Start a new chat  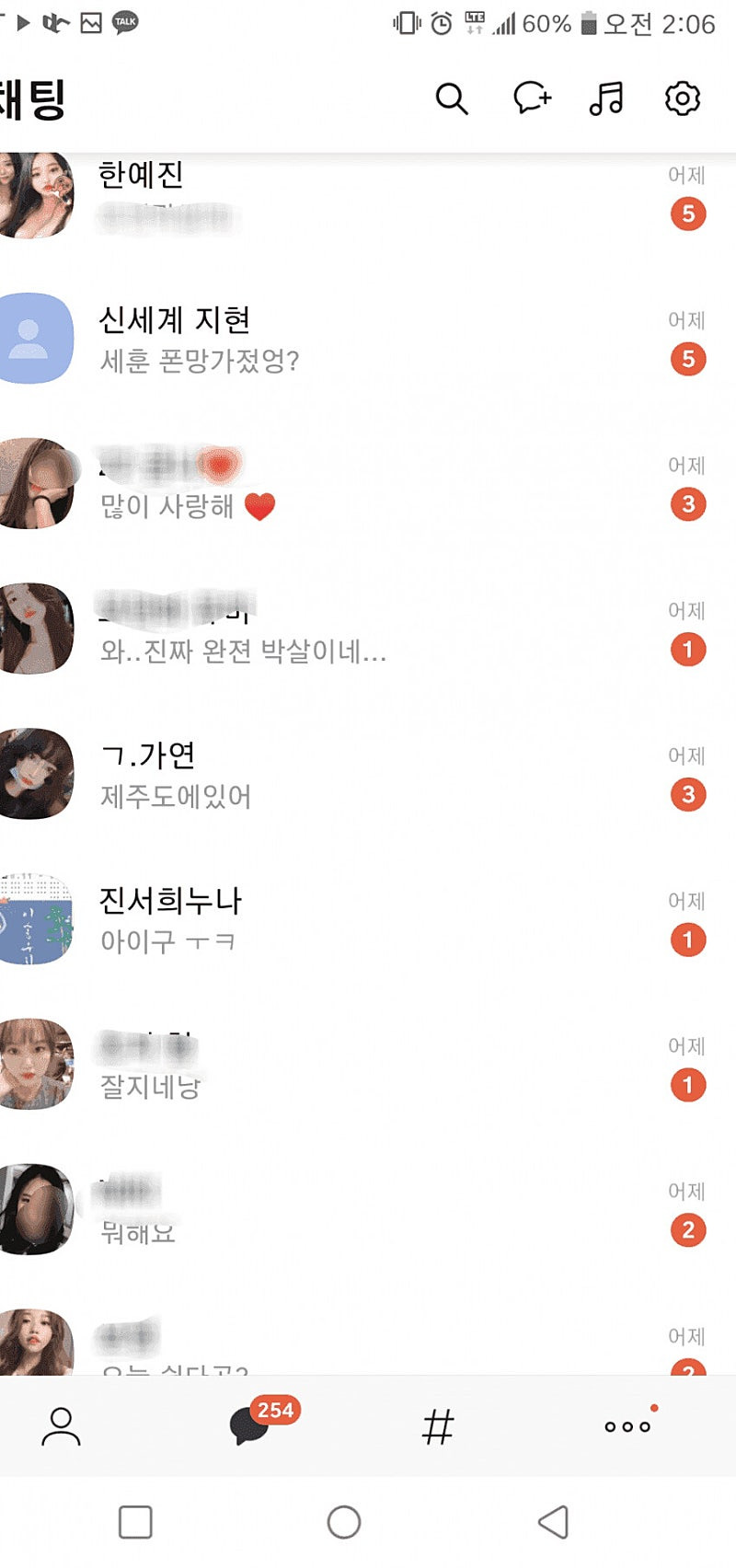click(x=532, y=98)
